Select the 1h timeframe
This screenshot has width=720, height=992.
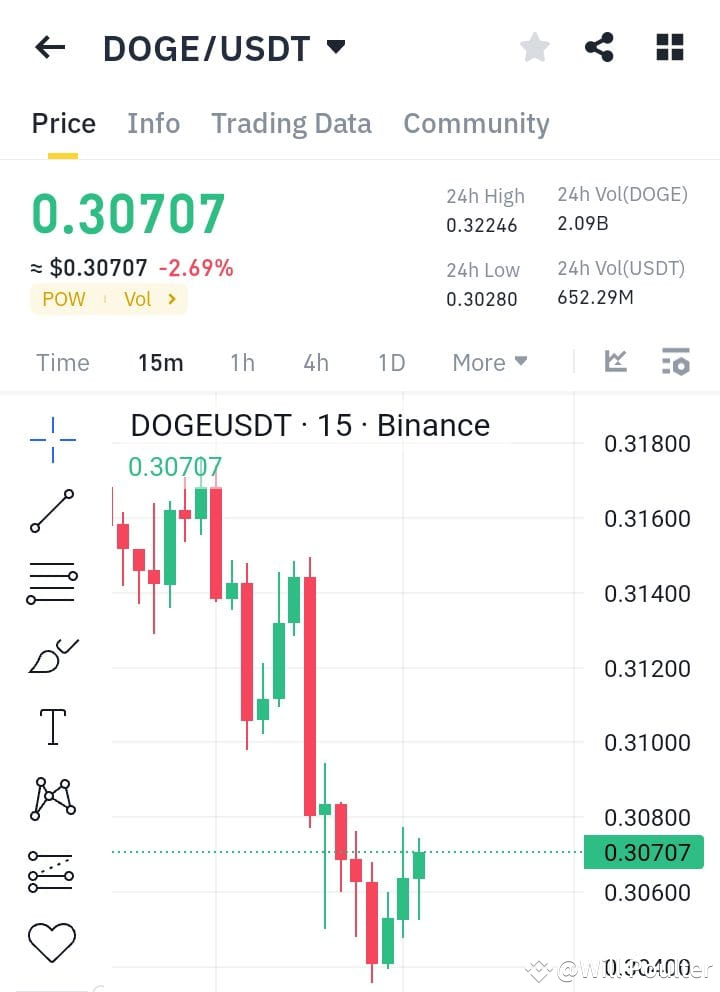coord(242,363)
